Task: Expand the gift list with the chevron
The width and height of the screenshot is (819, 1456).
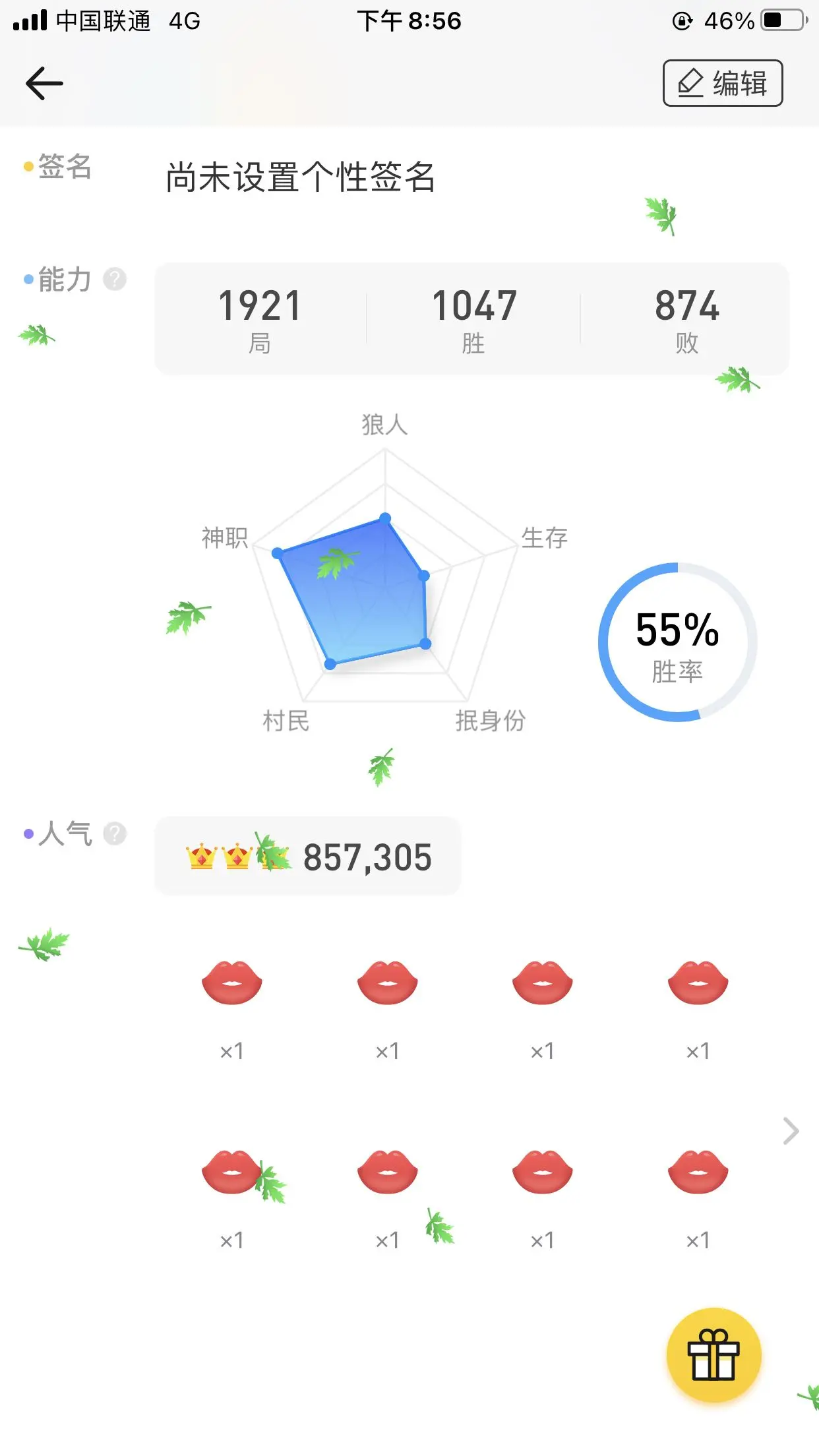Action: 791,1131
